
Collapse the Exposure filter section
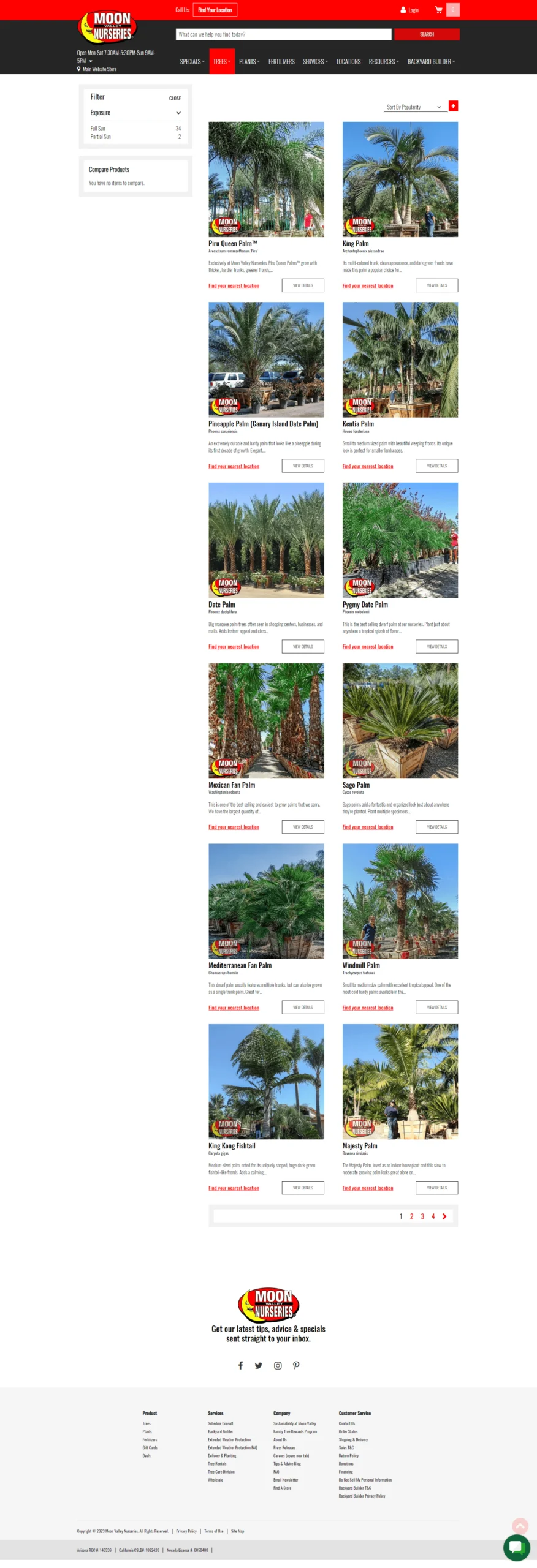pos(178,113)
